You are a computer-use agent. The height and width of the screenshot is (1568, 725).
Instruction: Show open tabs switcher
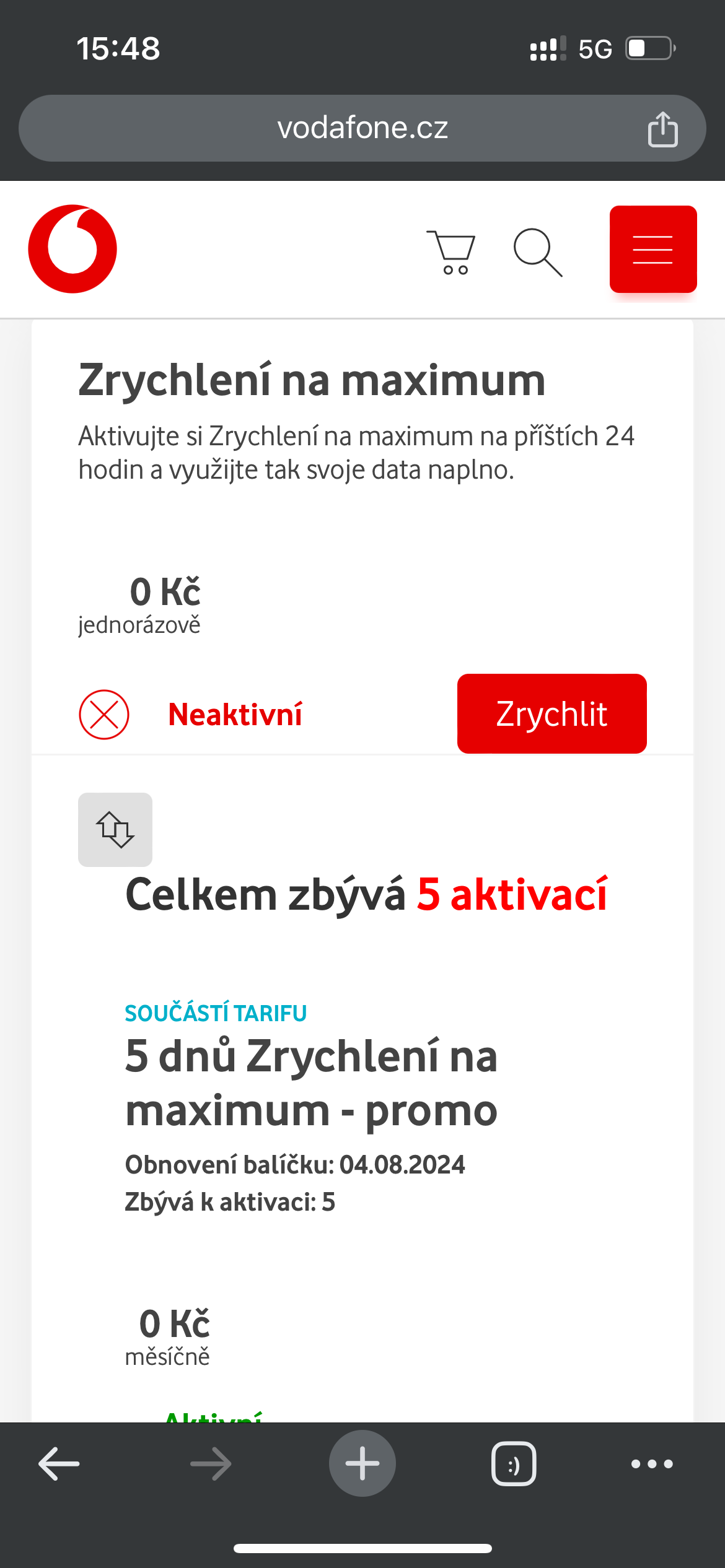tap(514, 1464)
